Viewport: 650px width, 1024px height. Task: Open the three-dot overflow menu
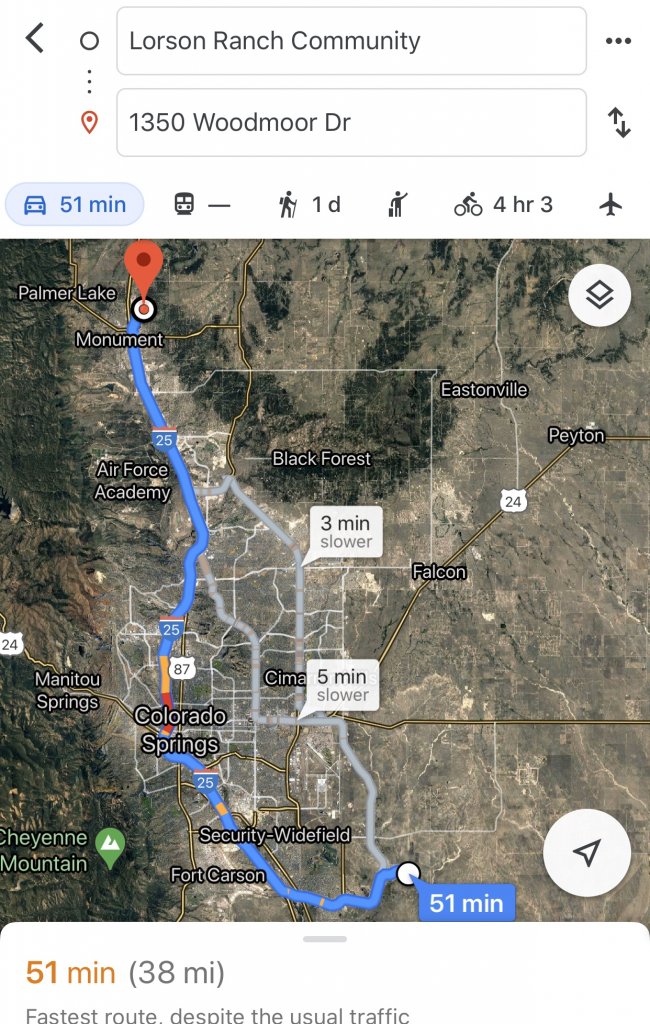618,41
